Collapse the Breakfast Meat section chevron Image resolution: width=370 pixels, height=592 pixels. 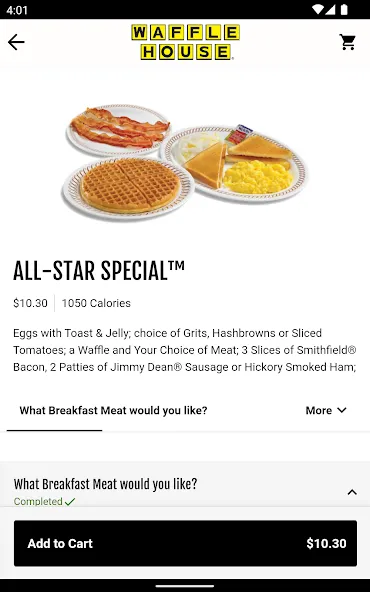[x=352, y=492]
